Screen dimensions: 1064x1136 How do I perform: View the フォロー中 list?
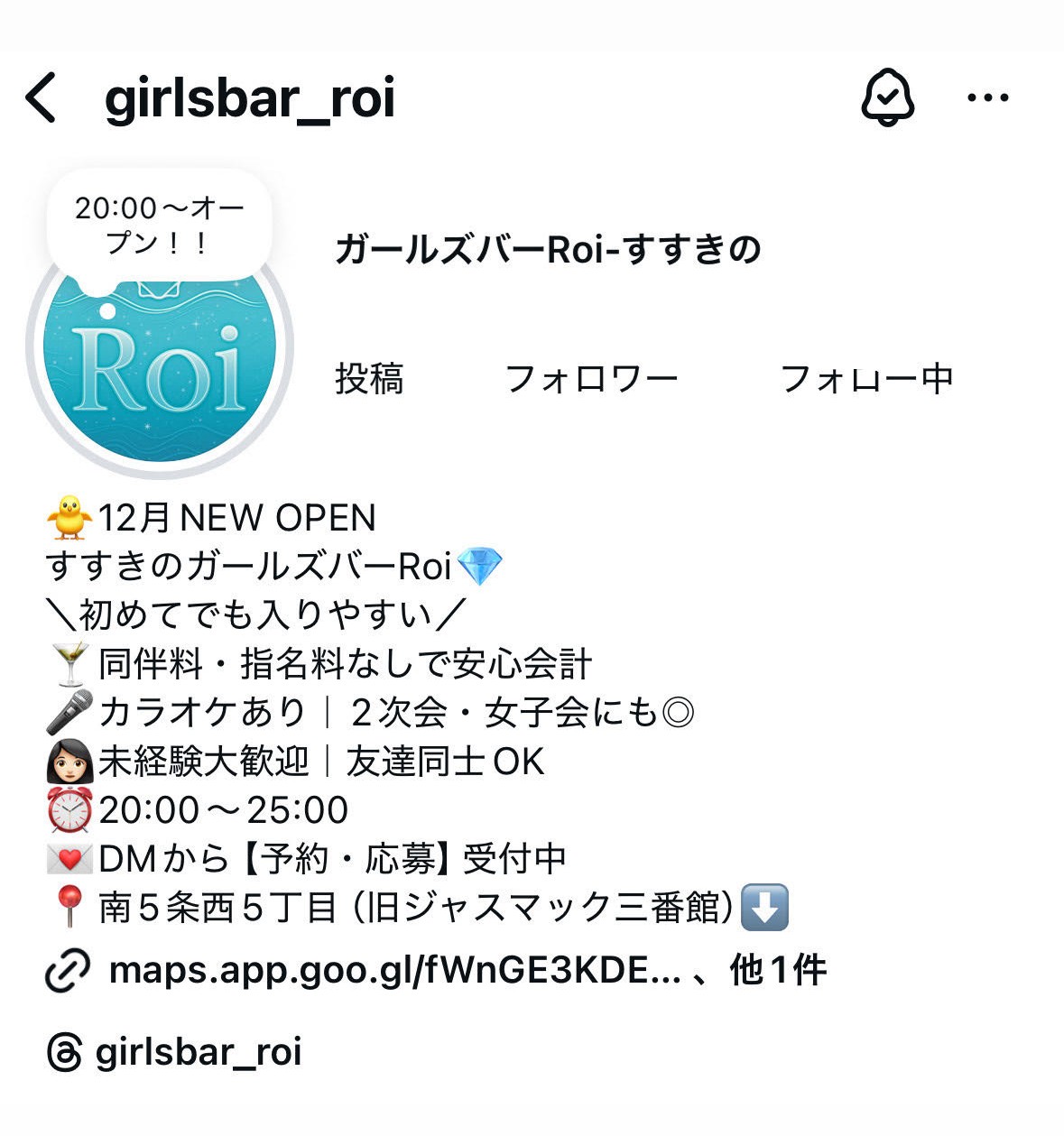point(866,379)
